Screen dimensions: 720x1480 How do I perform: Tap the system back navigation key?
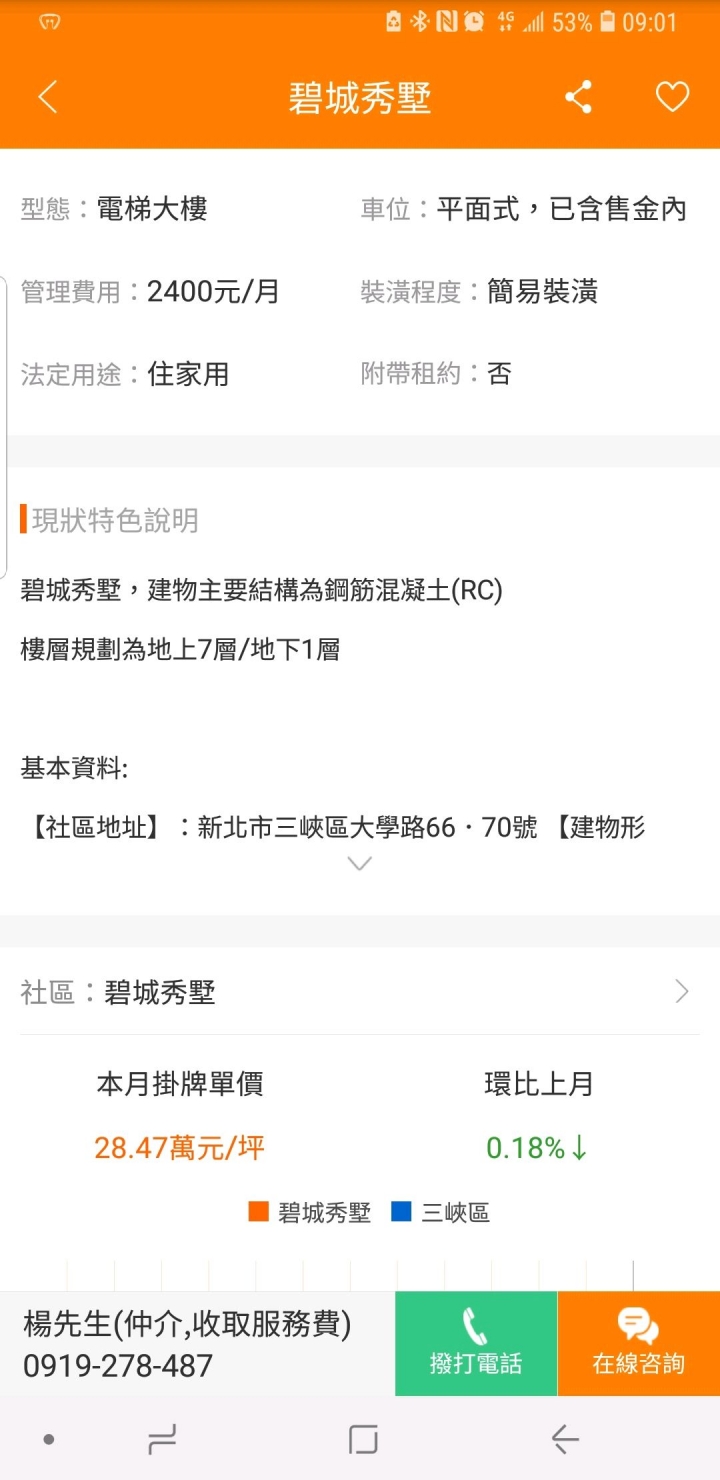(565, 1440)
